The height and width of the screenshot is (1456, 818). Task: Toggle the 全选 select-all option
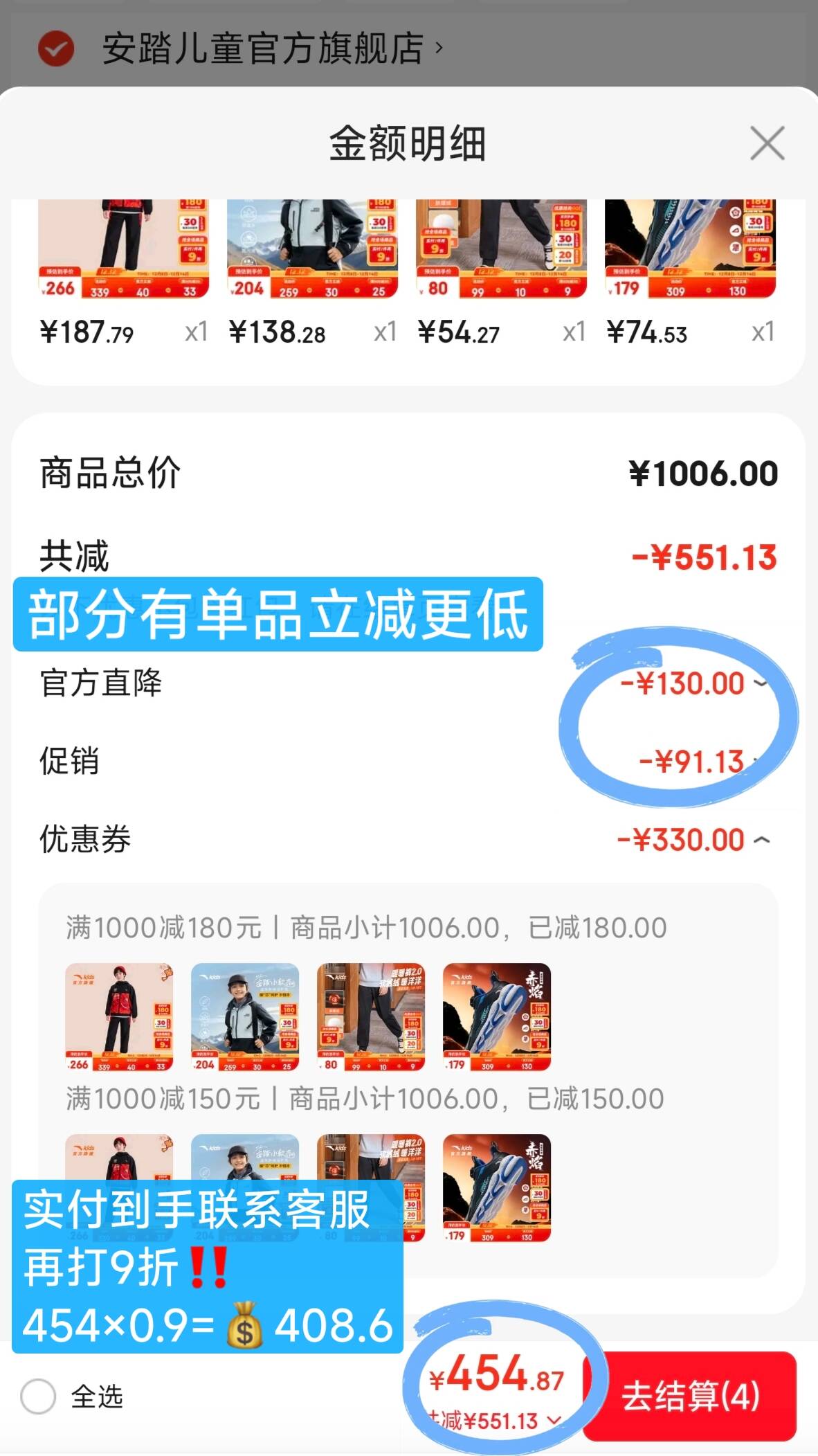[x=39, y=1396]
